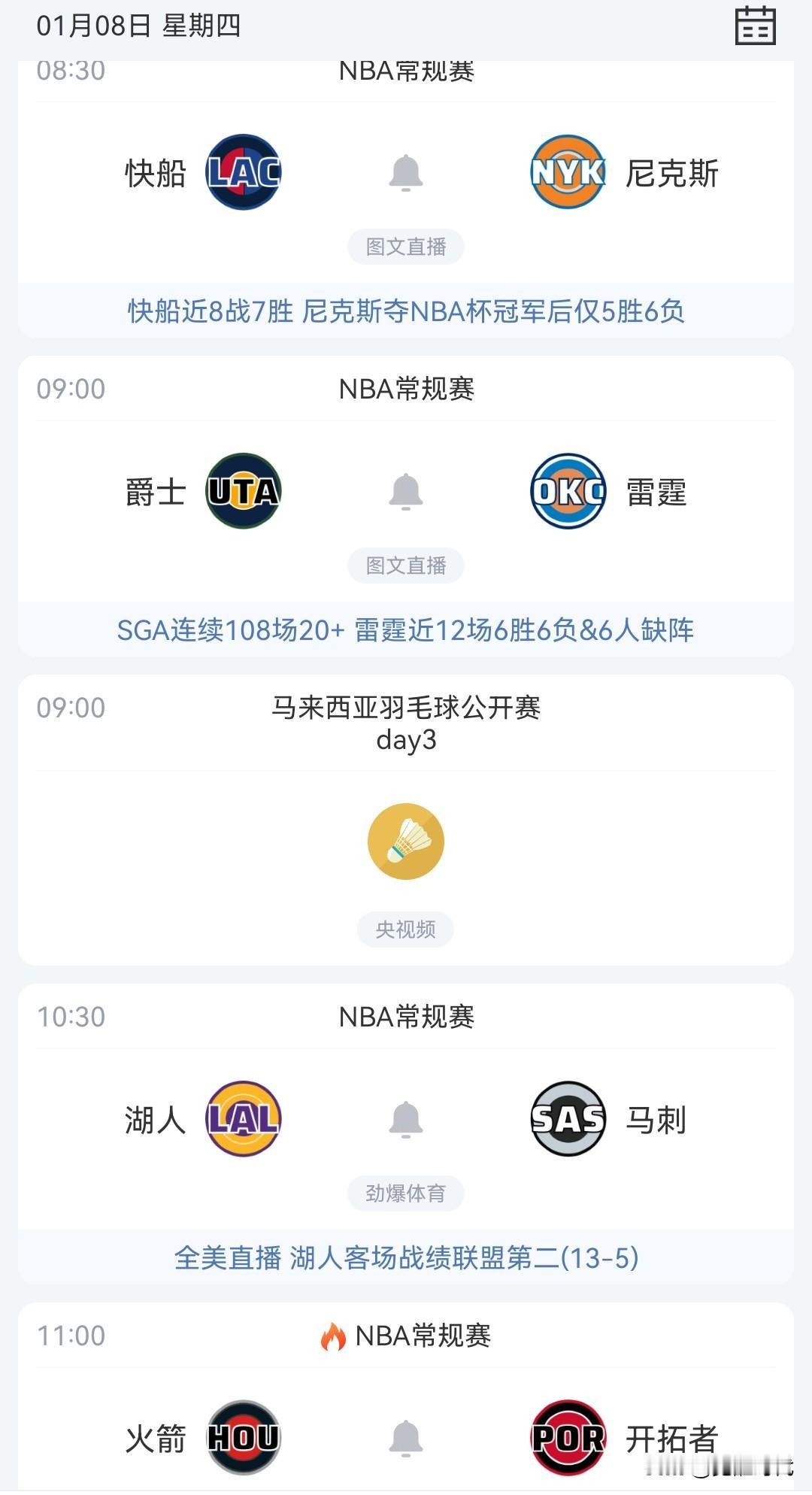Select the Lakers LAL team logo
This screenshot has height=1495, width=812.
pos(243,1118)
